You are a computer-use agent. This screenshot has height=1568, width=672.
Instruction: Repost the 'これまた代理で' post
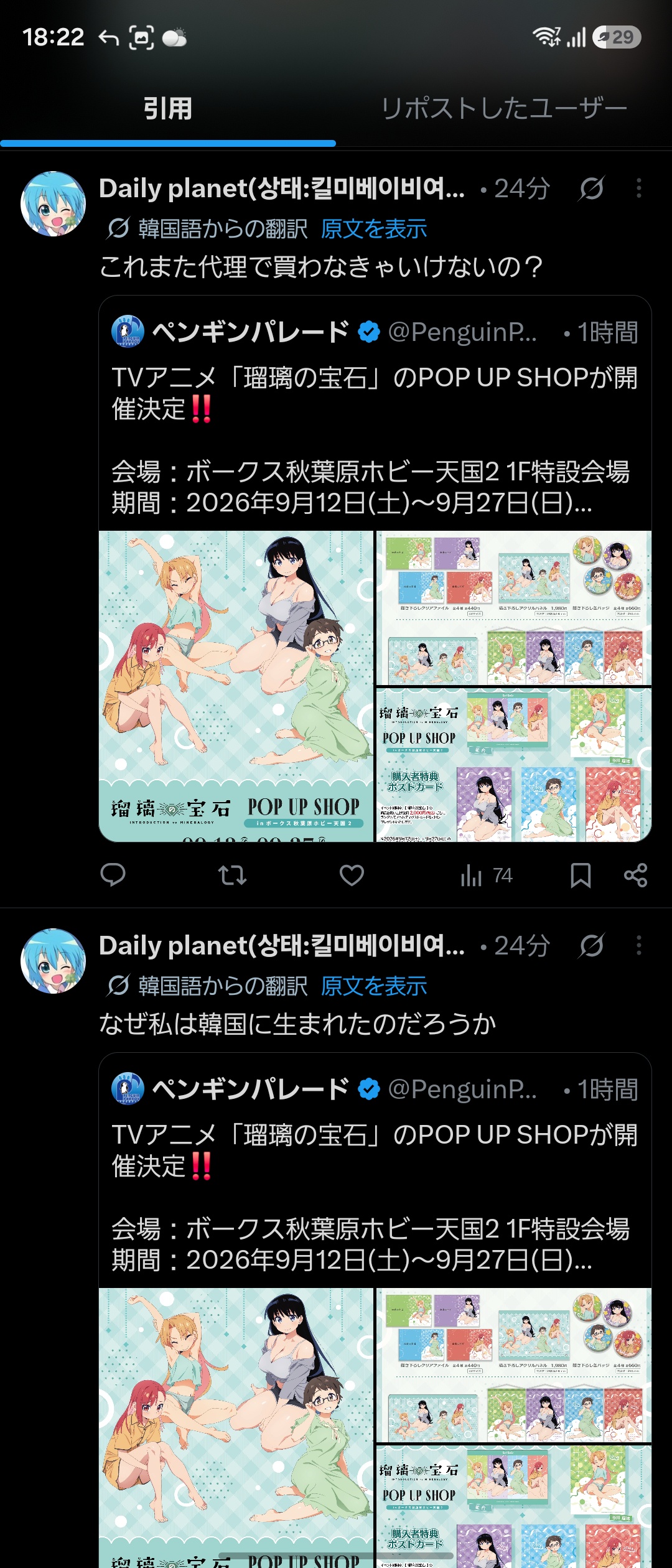pyautogui.click(x=232, y=875)
